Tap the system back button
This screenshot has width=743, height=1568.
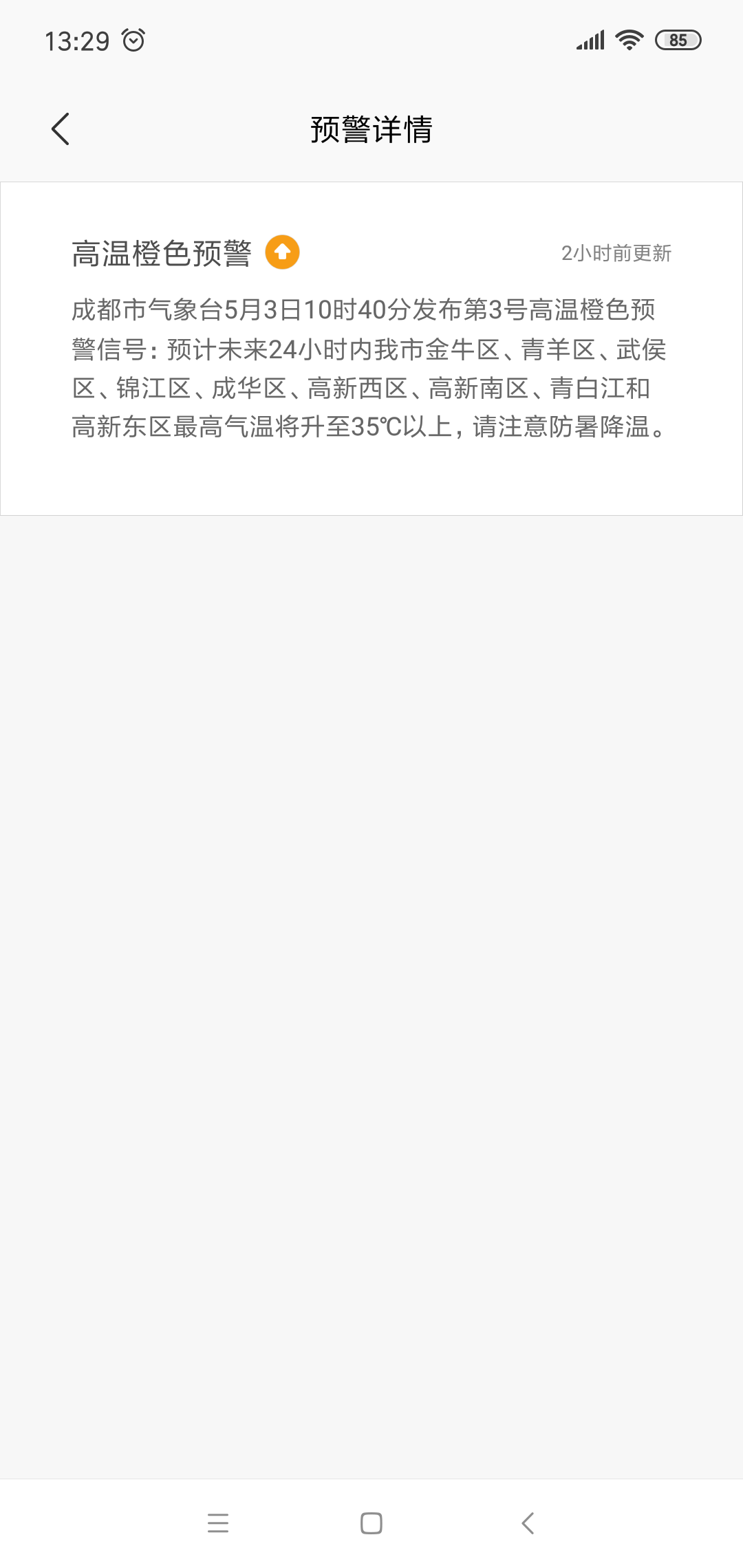[528, 1523]
